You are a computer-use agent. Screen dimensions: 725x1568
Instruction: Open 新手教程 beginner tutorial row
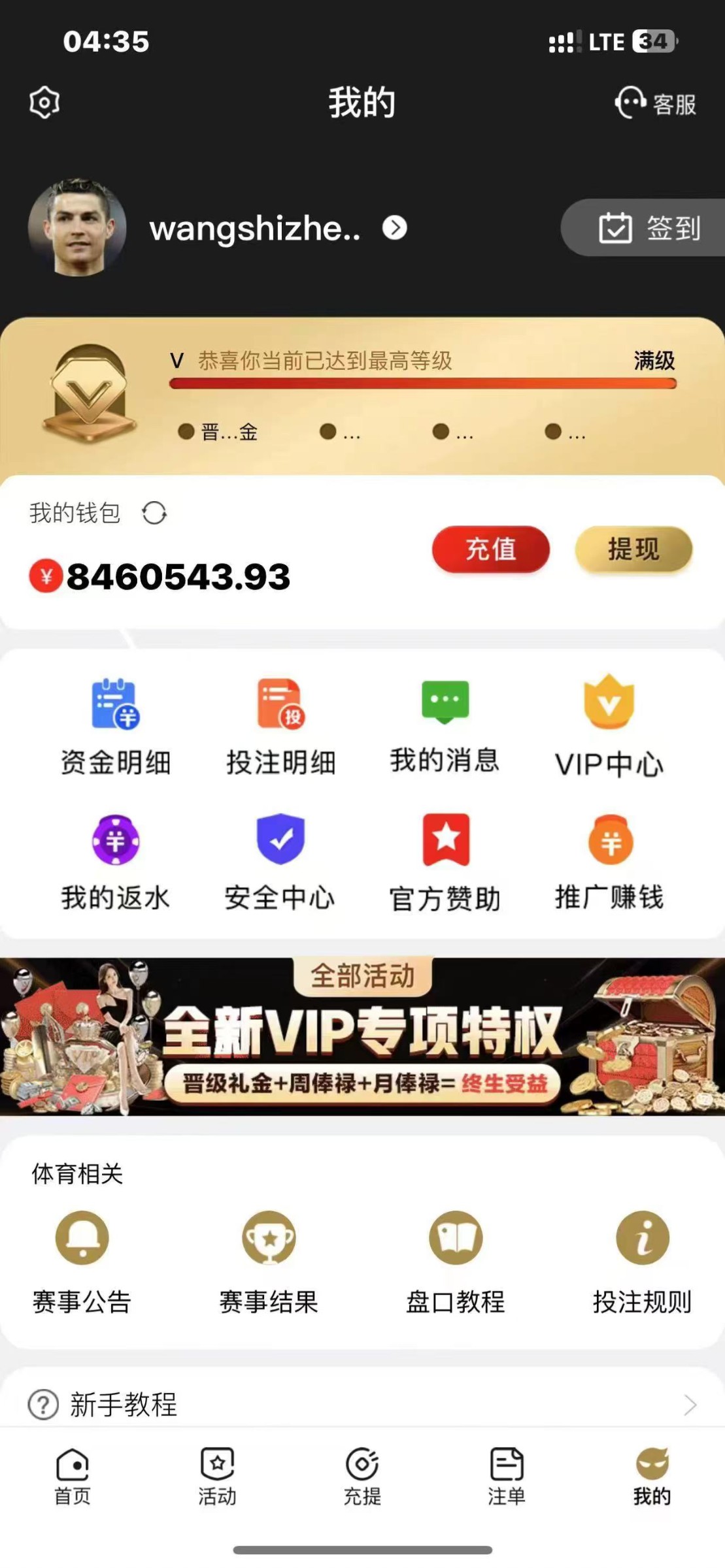coord(362,1404)
